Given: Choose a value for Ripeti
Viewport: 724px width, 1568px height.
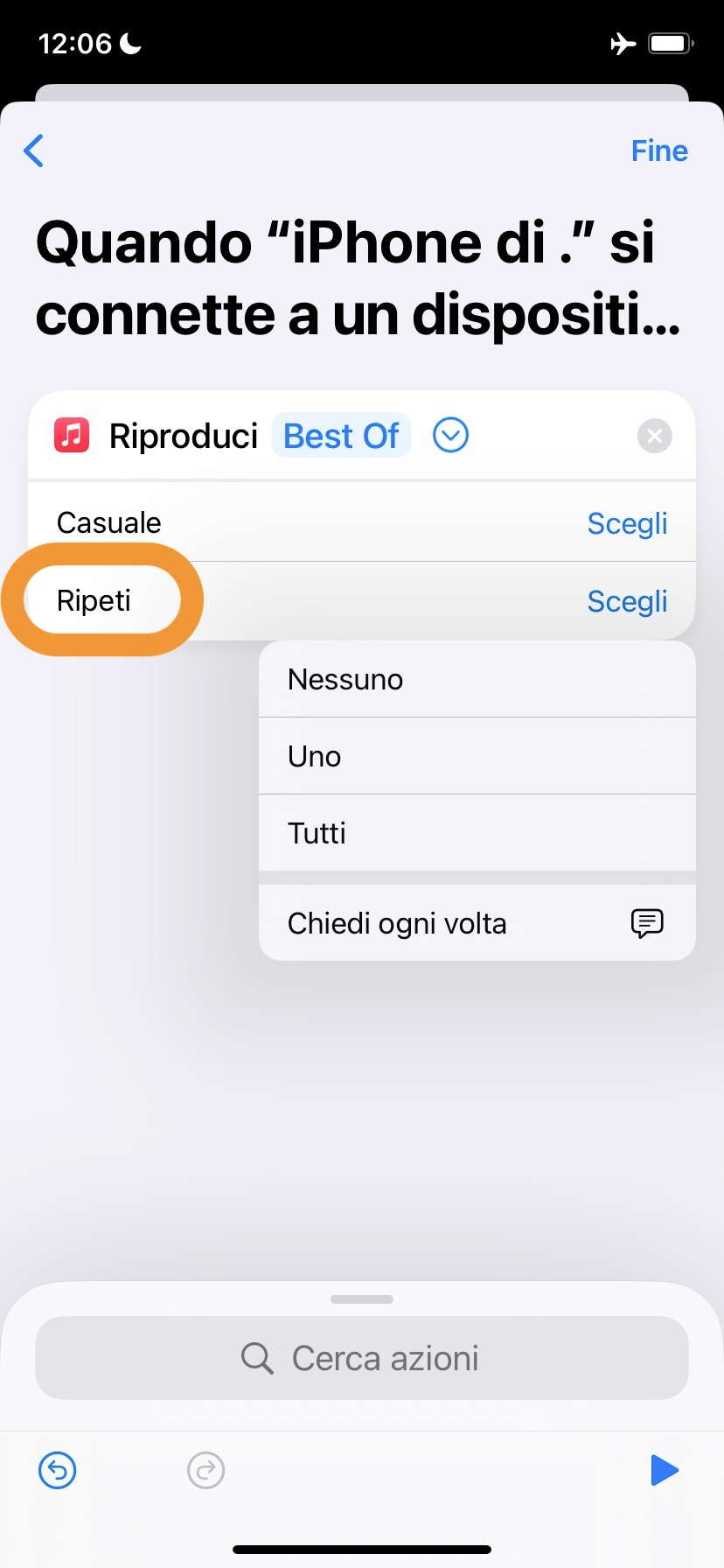Looking at the screenshot, I should click(x=627, y=601).
